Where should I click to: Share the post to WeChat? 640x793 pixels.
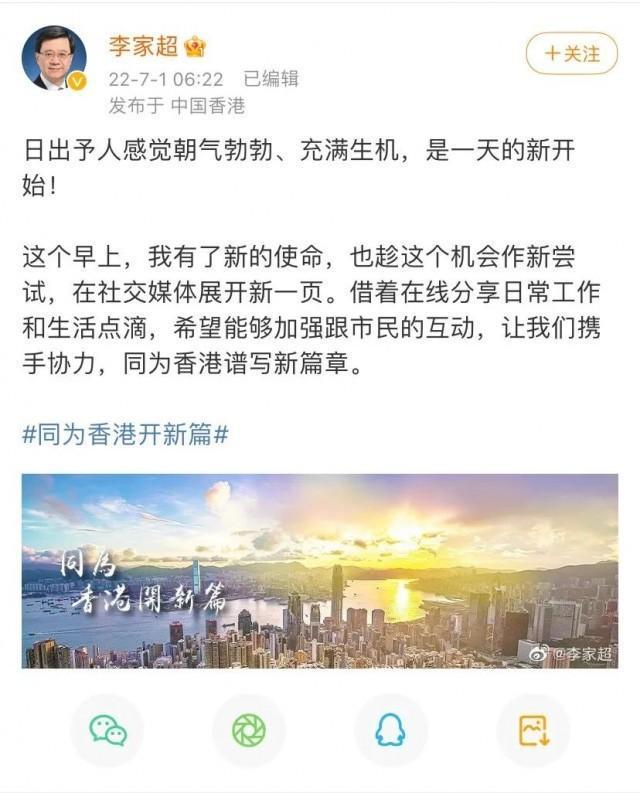click(107, 731)
